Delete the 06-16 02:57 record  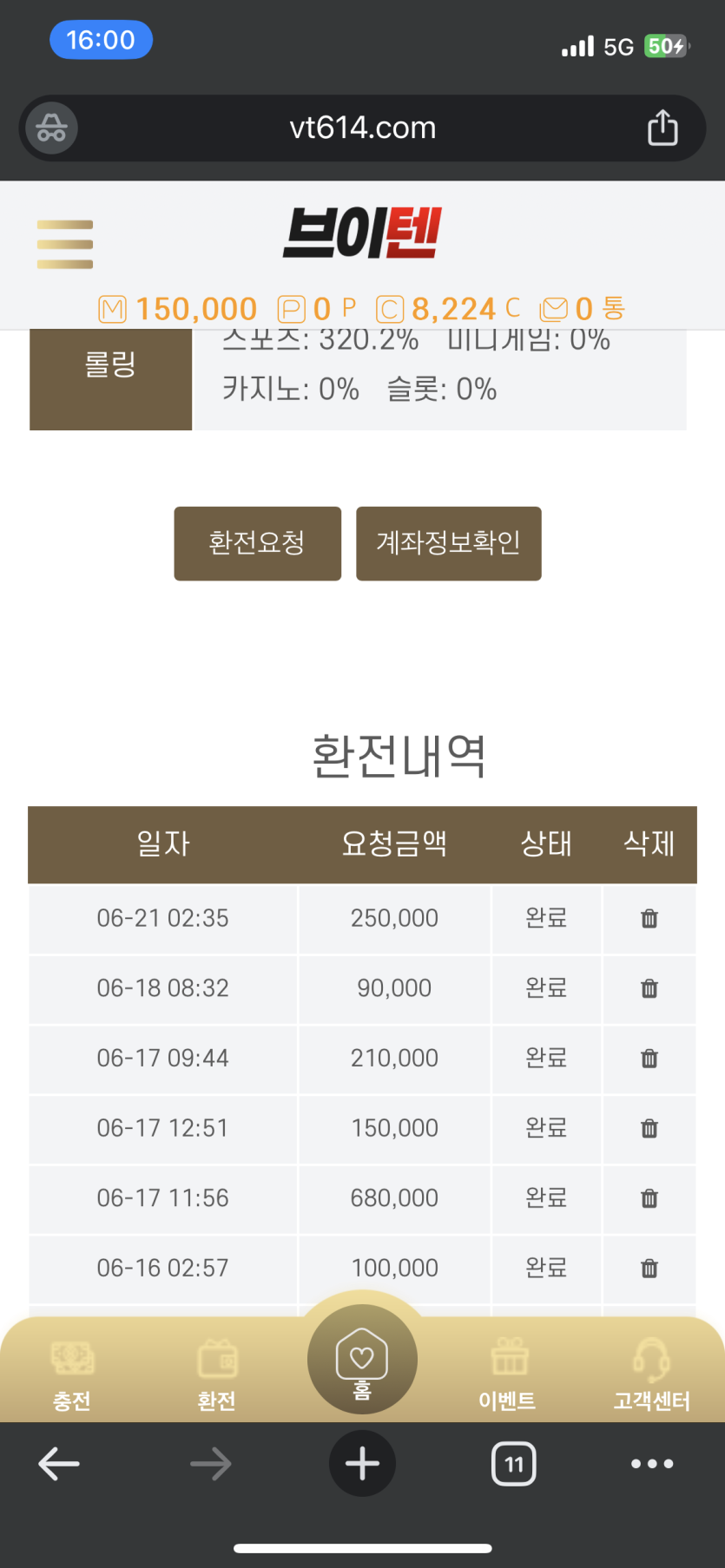click(x=649, y=1269)
